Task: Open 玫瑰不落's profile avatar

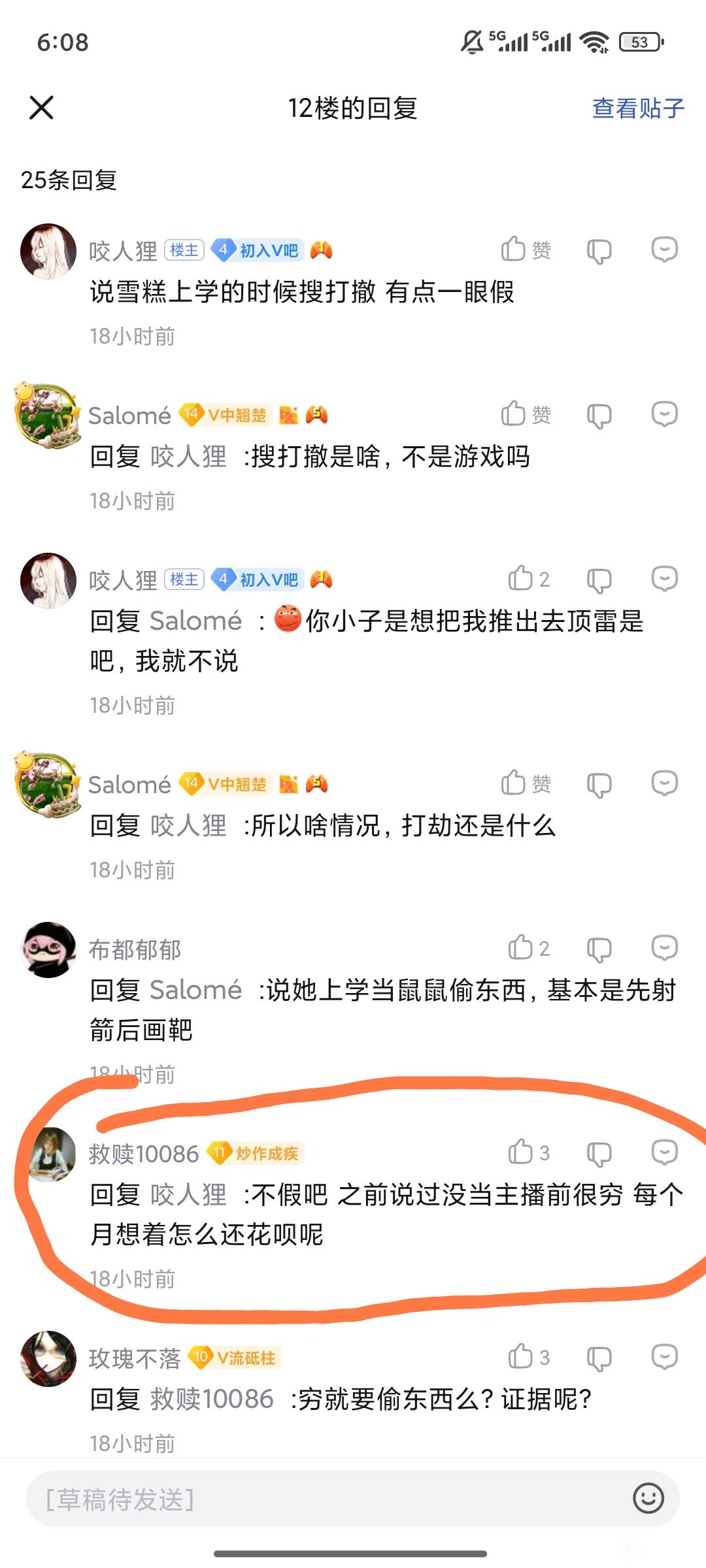Action: click(48, 1359)
